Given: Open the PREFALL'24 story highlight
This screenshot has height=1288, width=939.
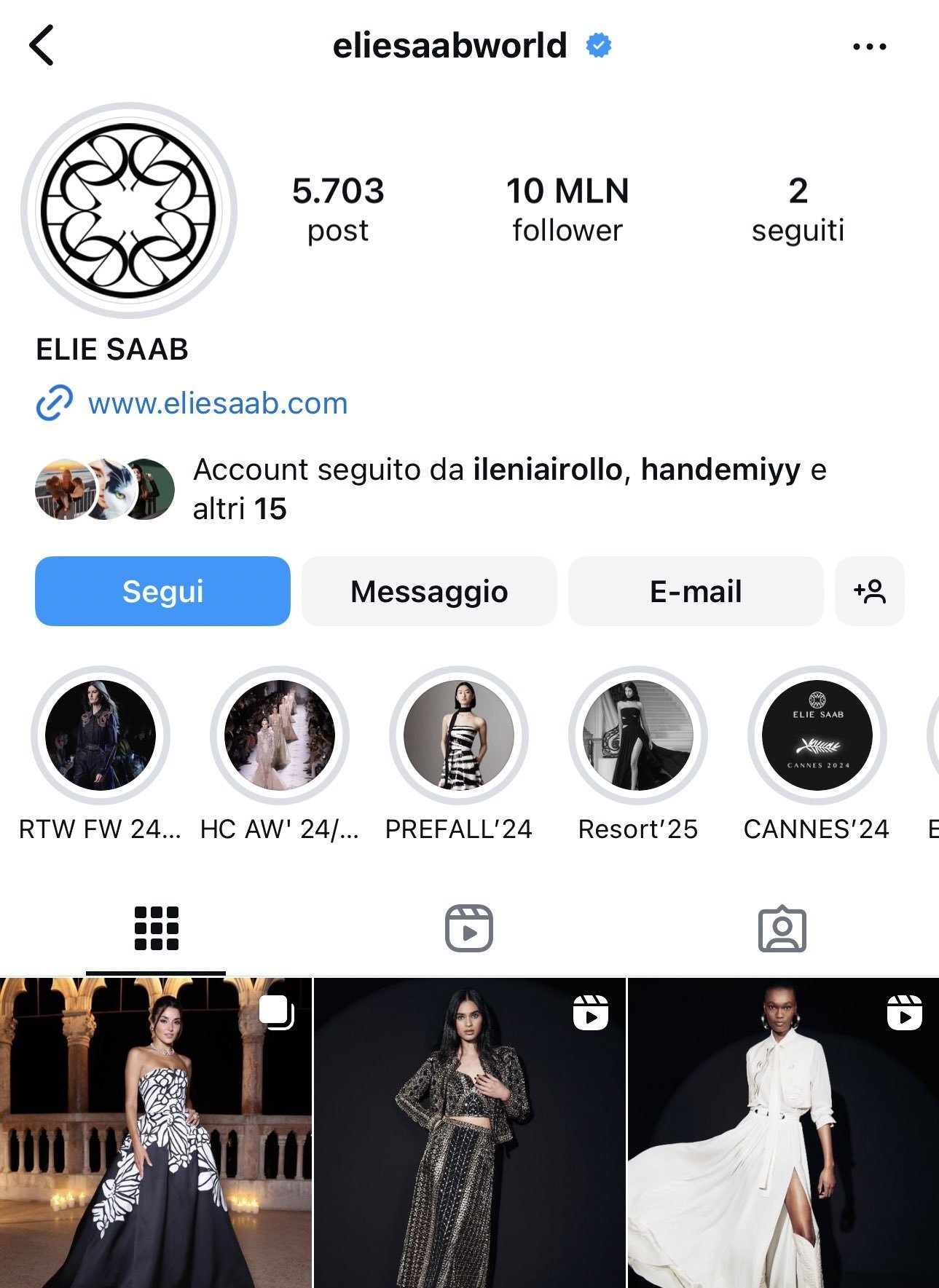Looking at the screenshot, I should point(459,735).
